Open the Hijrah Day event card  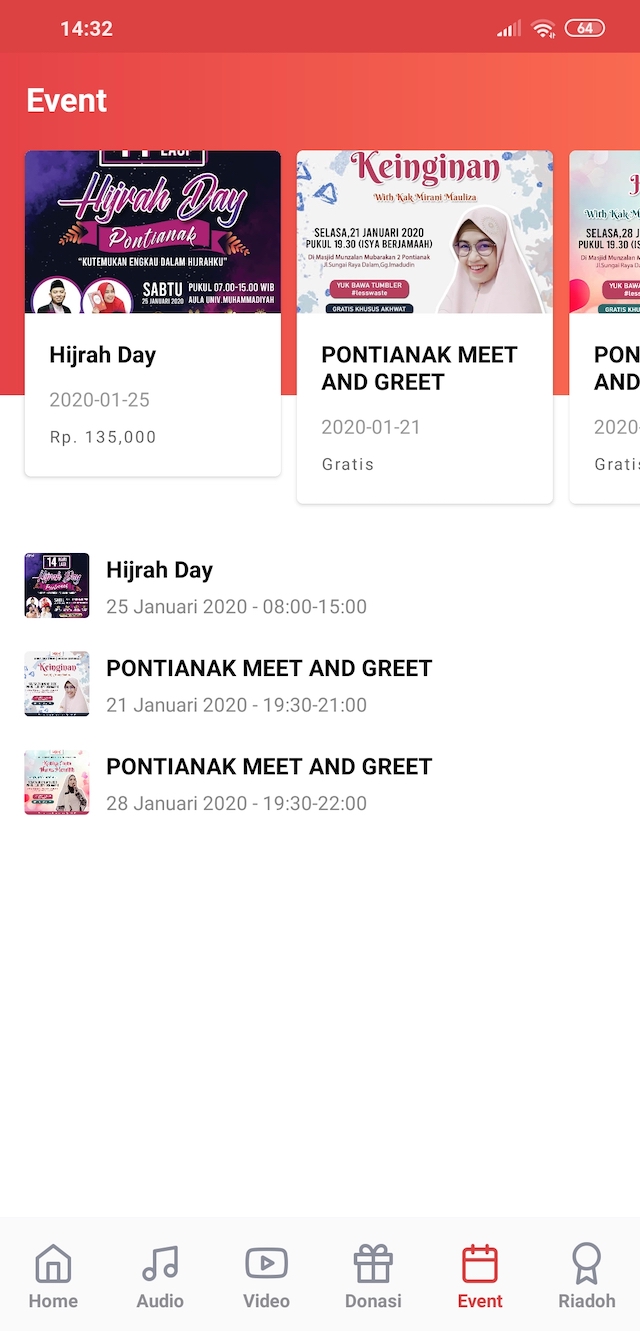click(x=152, y=313)
